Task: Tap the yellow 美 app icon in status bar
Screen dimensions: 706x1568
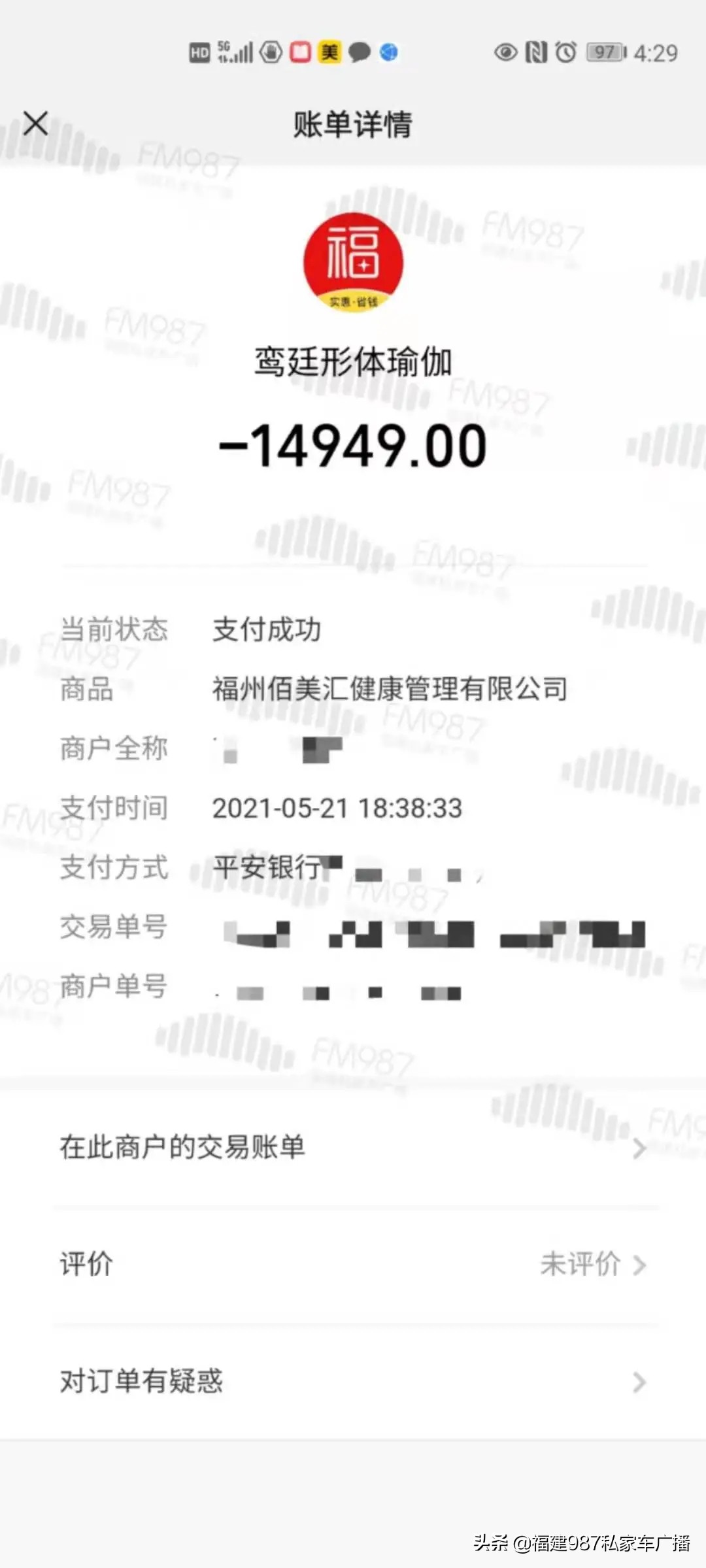Action: [331, 52]
